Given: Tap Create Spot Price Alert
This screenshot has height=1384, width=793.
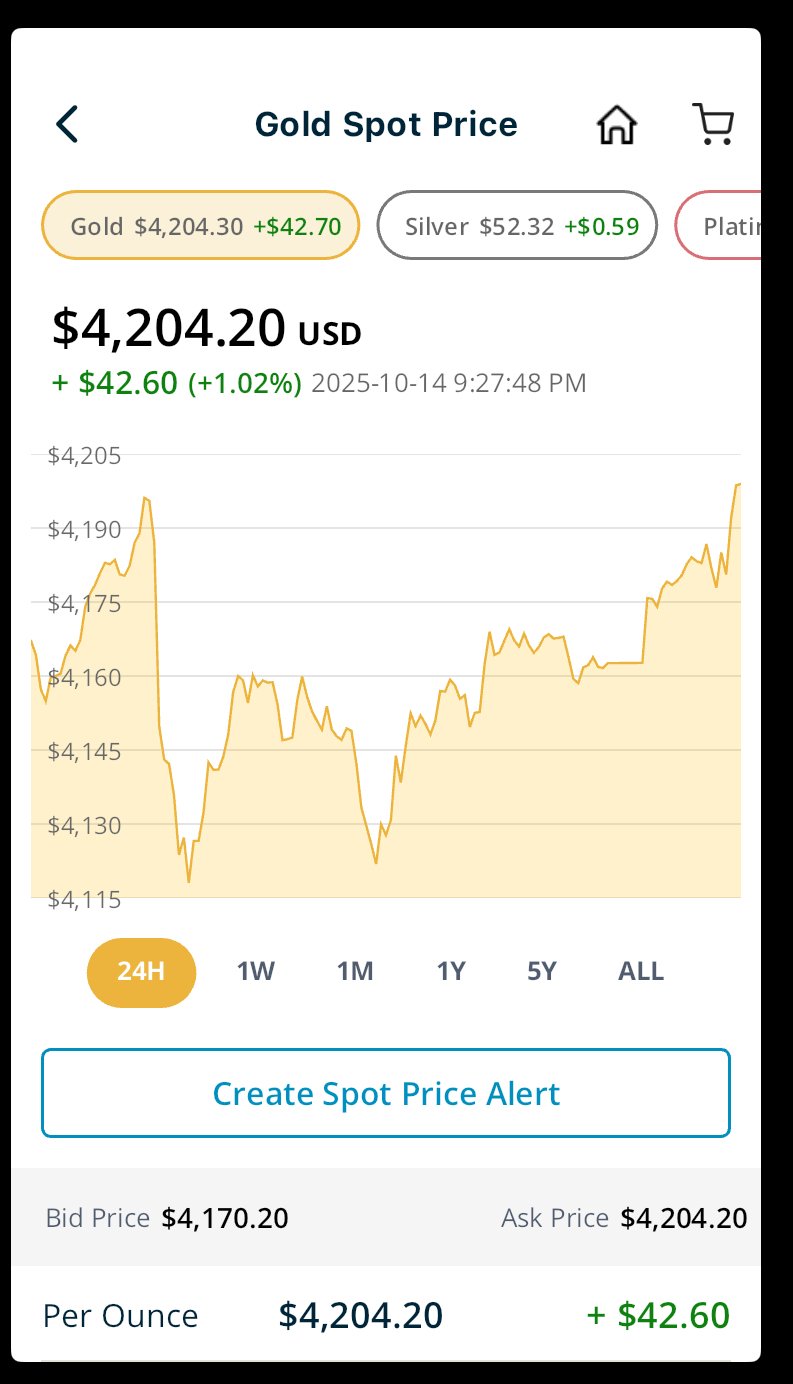Looking at the screenshot, I should coord(386,1093).
